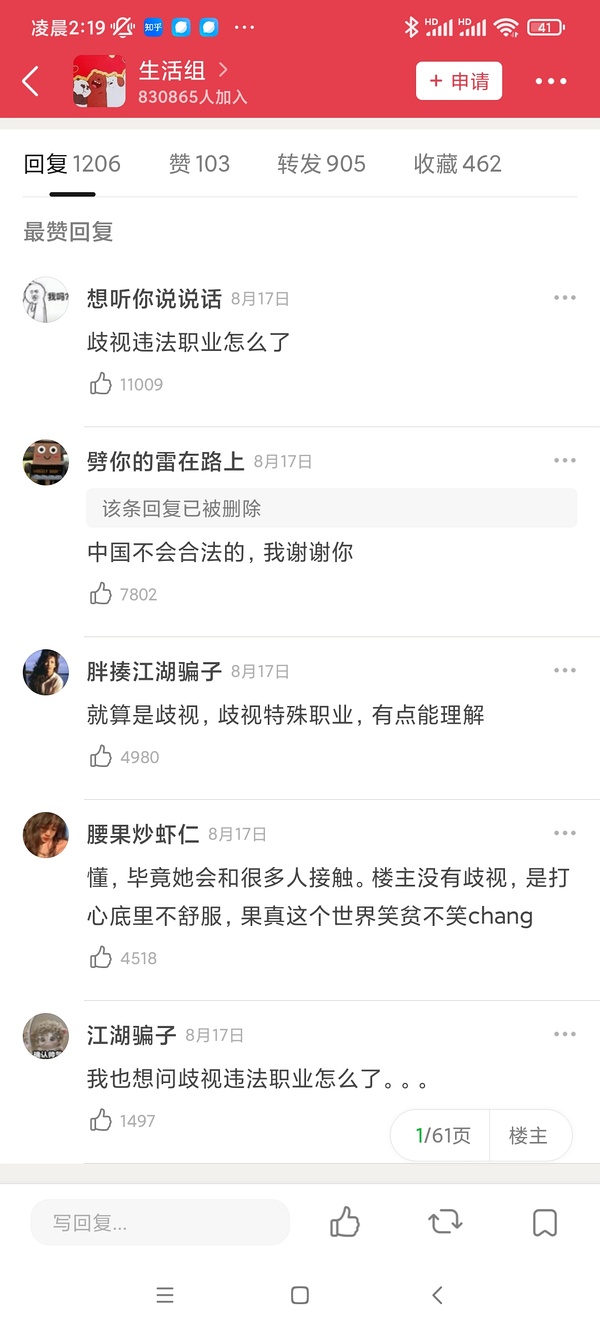The image size is (600, 1333).
Task: Go back using the header arrow
Action: [x=31, y=82]
